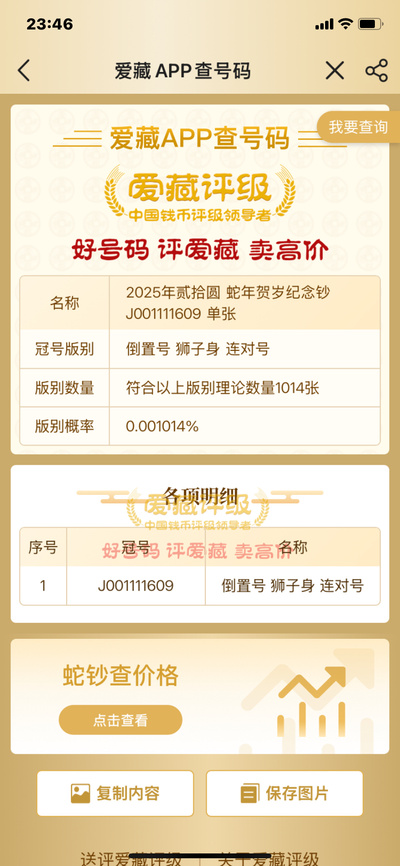
Task: Tap 保存图片 to save the image
Action: tap(285, 794)
